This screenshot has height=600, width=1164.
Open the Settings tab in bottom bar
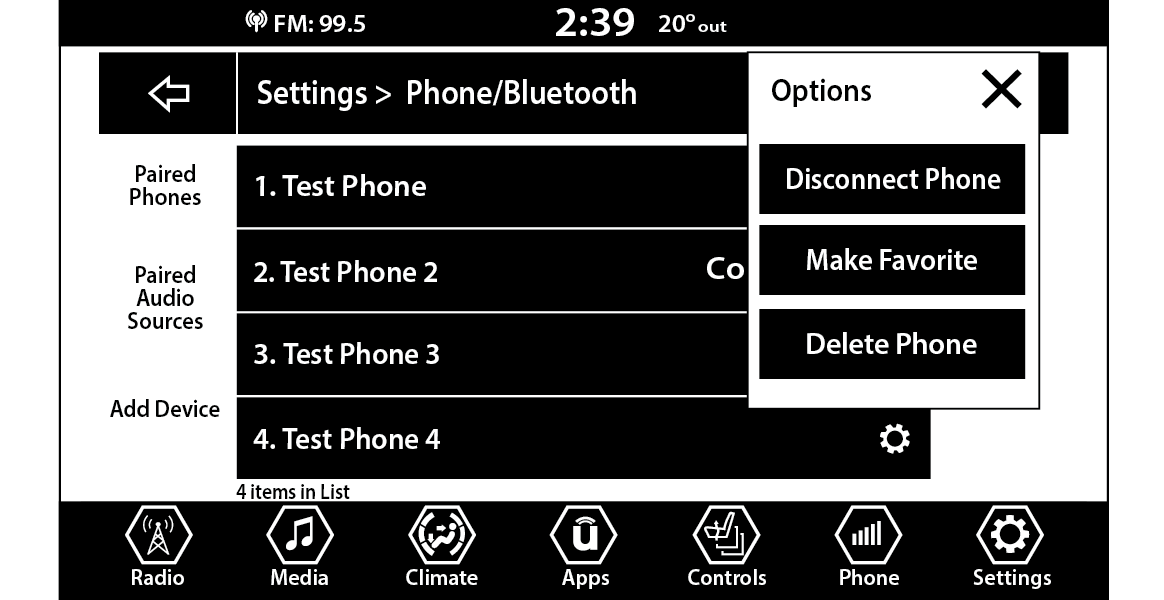click(1011, 547)
